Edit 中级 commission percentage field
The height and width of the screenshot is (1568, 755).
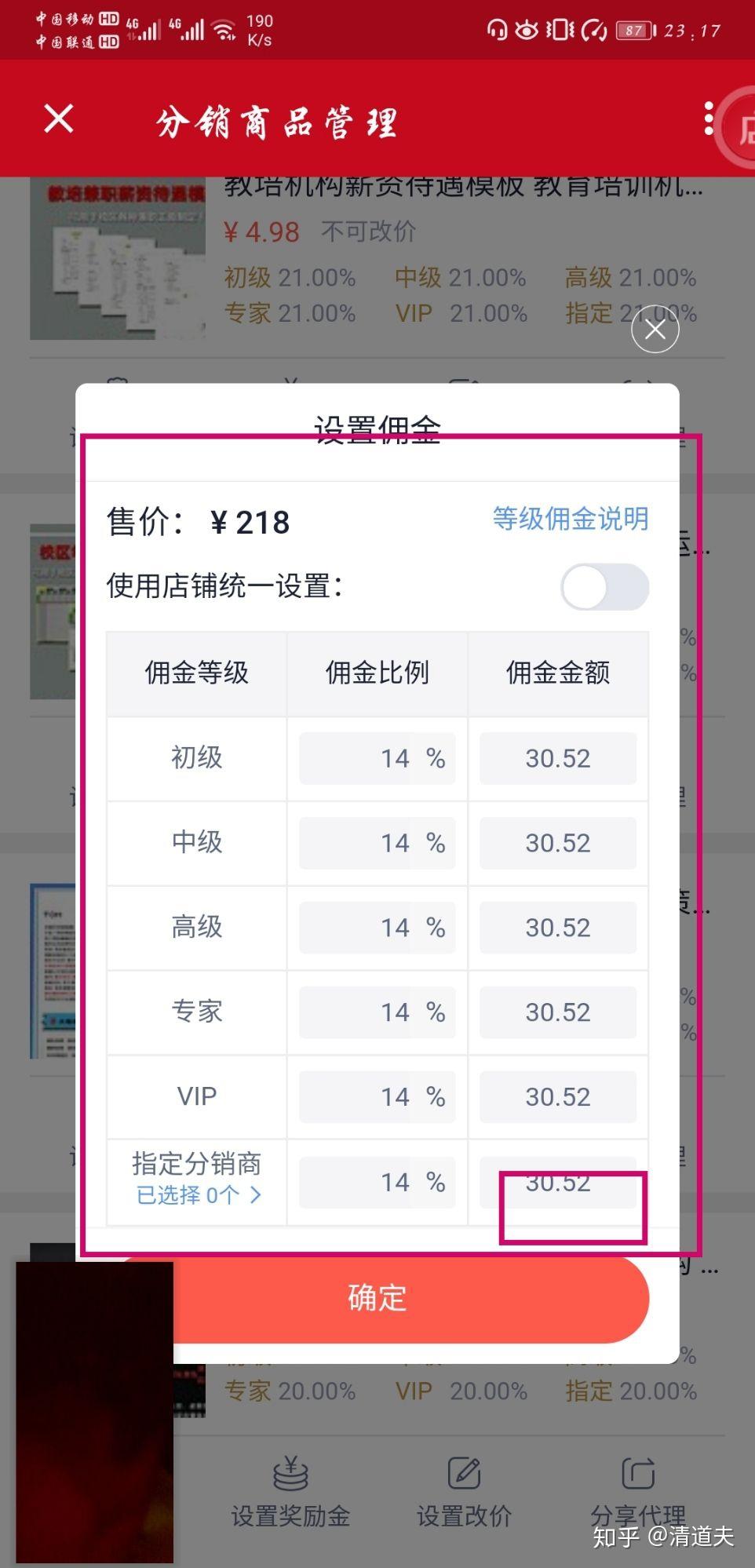[377, 843]
